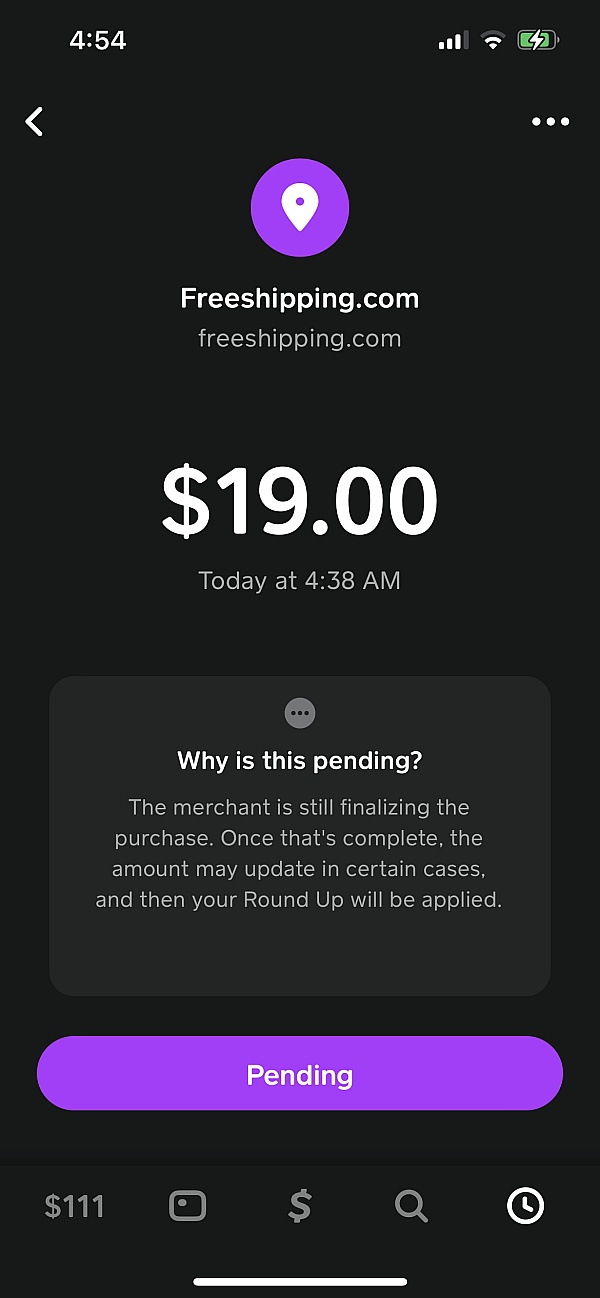Switch to the search tab
Image resolution: width=600 pixels, height=1298 pixels.
click(x=411, y=1206)
